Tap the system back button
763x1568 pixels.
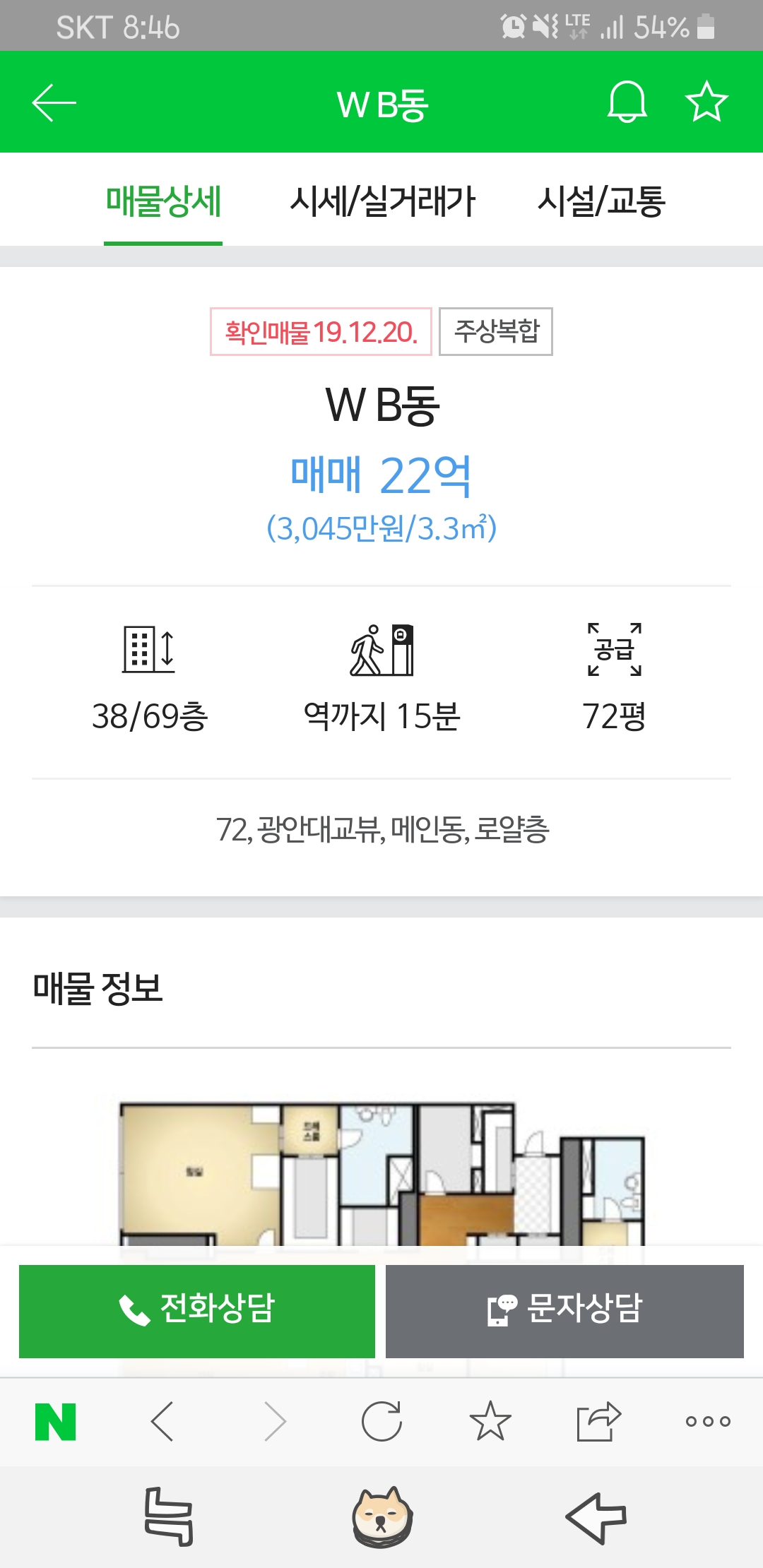pos(596,1517)
